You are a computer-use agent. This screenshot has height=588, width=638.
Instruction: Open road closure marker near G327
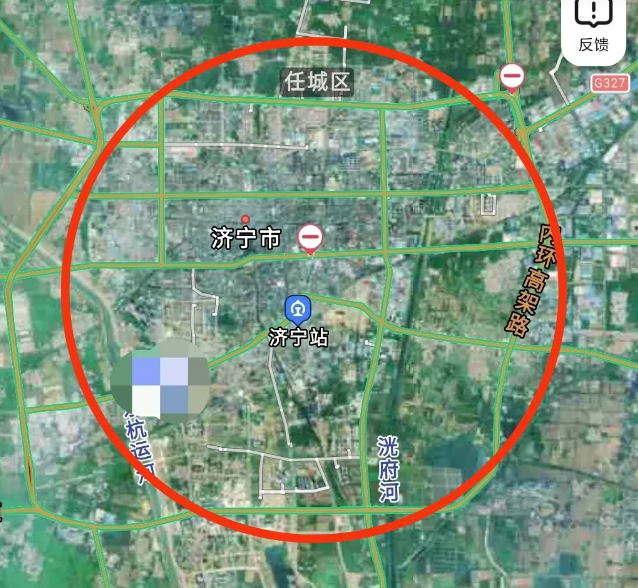(512, 76)
